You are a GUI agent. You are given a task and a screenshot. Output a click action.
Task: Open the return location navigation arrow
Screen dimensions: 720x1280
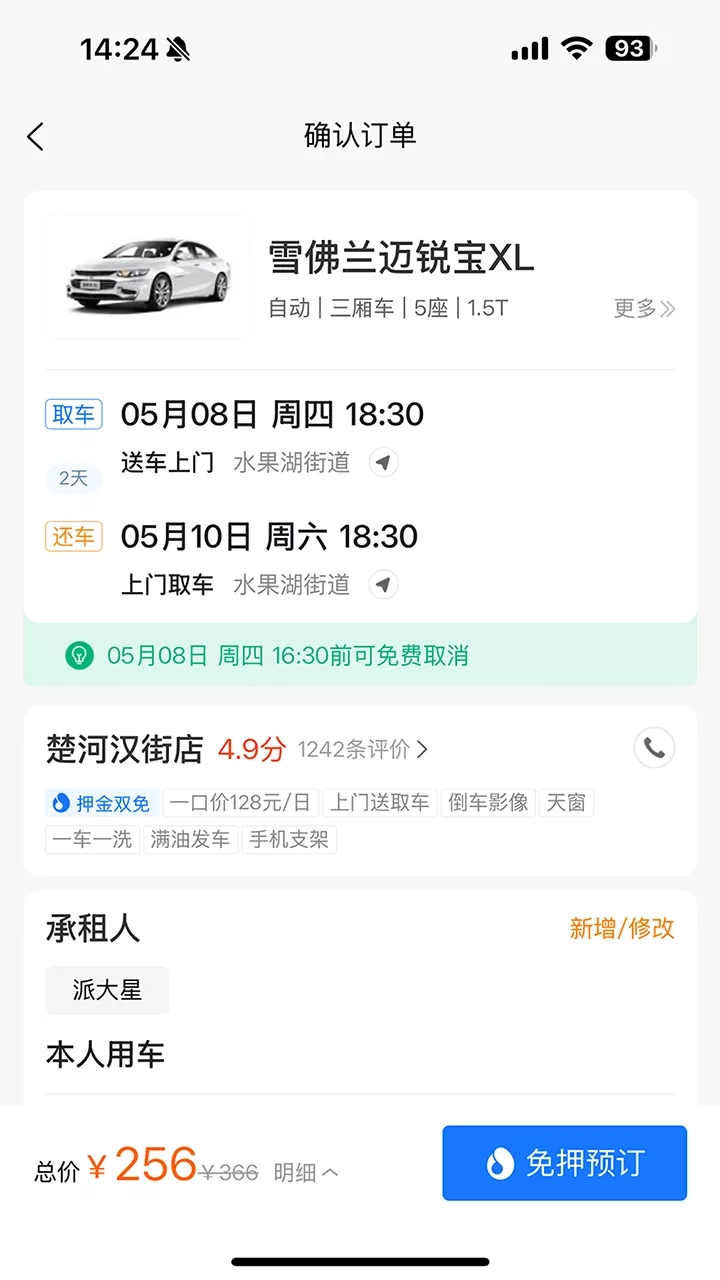click(383, 584)
